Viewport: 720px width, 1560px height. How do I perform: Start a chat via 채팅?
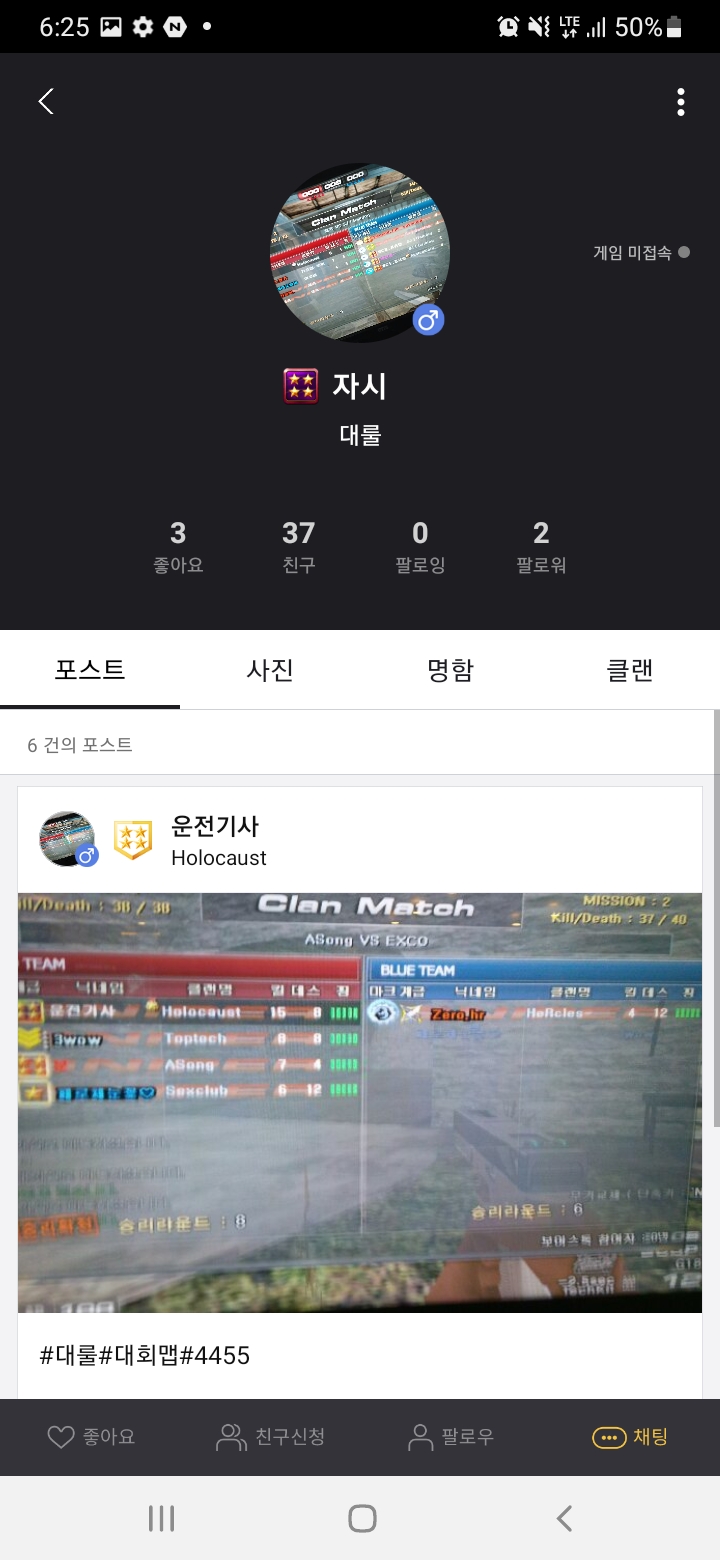[630, 1437]
